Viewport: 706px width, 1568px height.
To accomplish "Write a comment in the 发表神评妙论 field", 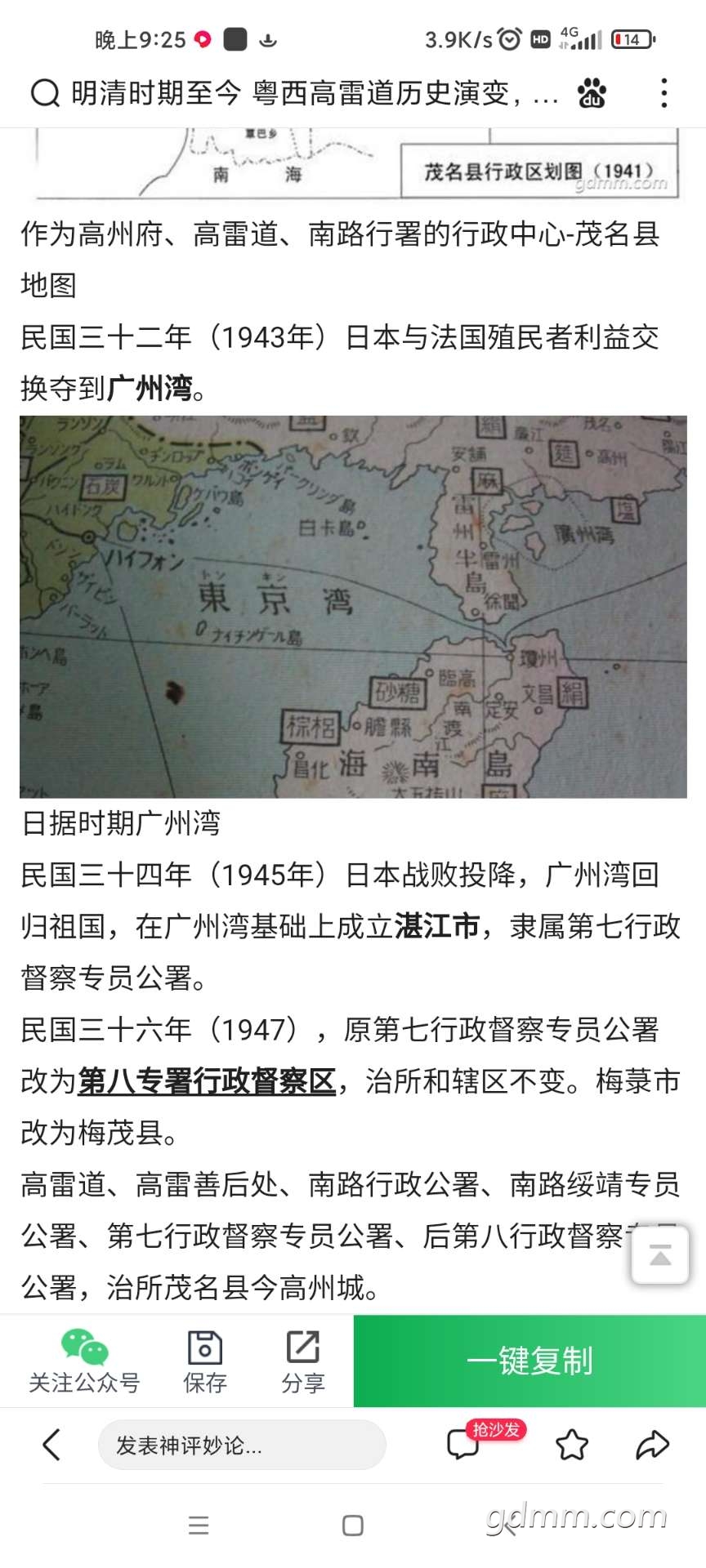I will [x=242, y=1445].
